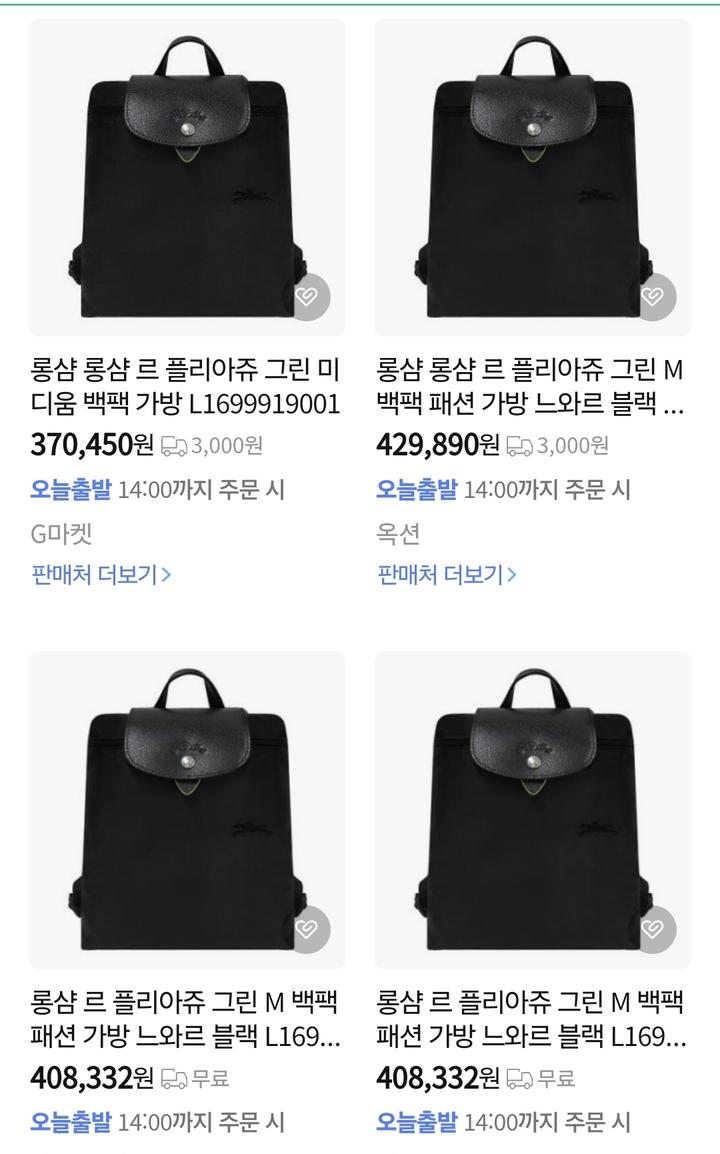Viewport: 720px width, 1154px height.
Task: Open title 롱샴 르 플리아쥬 그린 미디움 백팩 L1699919001
Action: point(186,386)
